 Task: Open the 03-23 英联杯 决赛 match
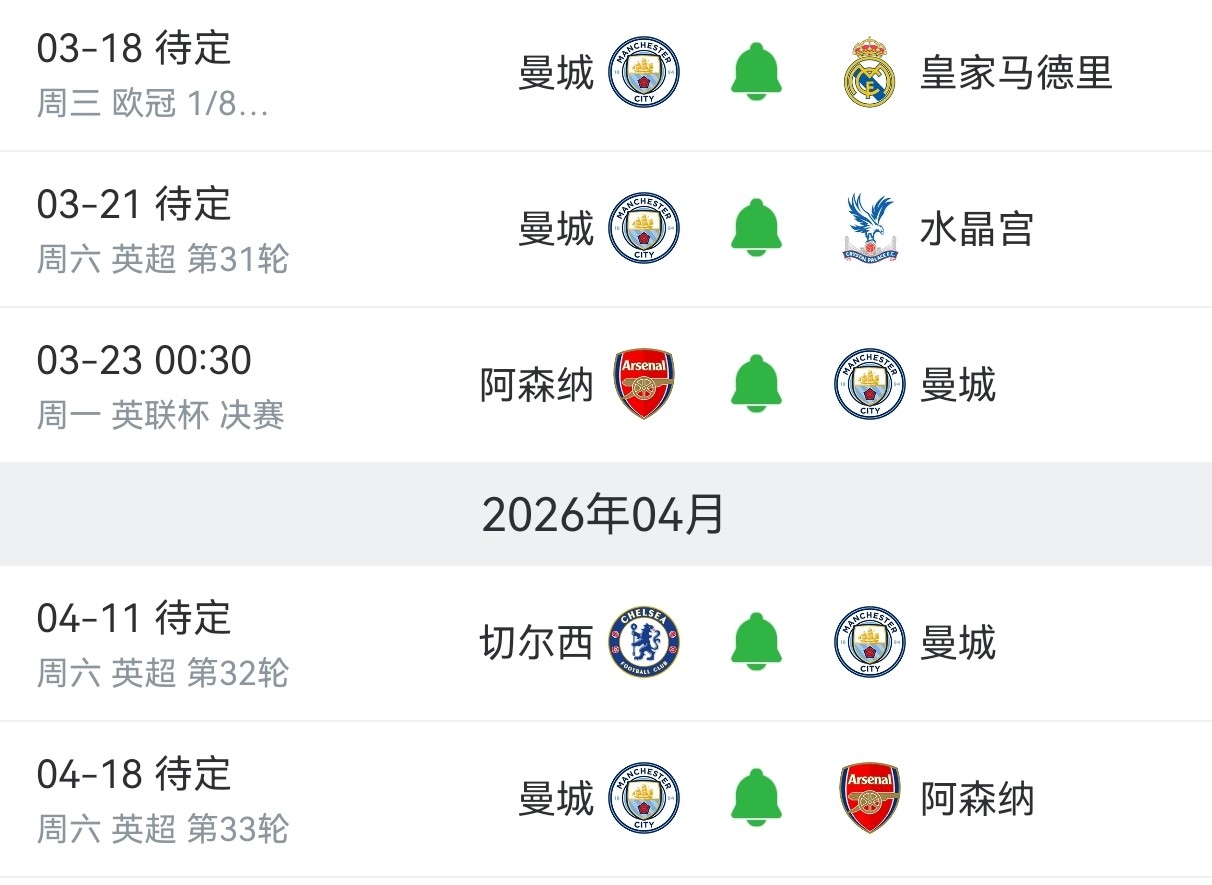pyautogui.click(x=160, y=386)
